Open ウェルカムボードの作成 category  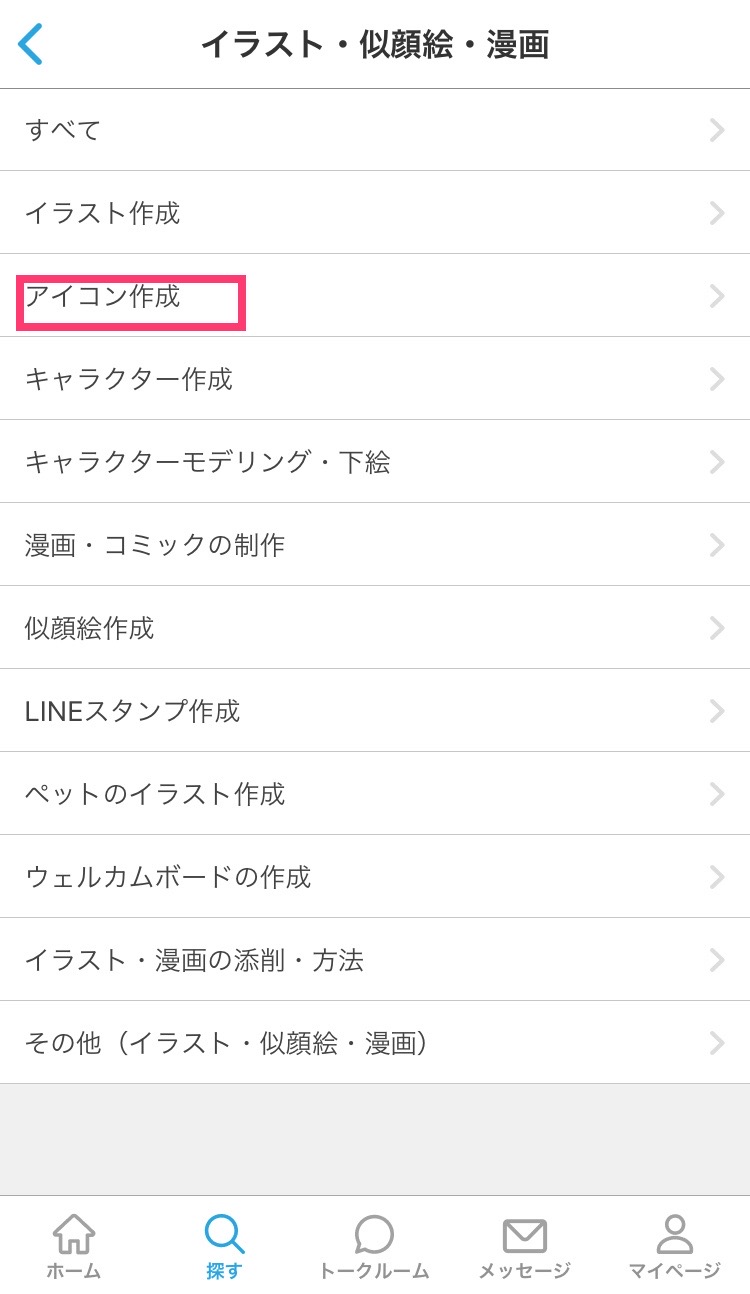375,877
